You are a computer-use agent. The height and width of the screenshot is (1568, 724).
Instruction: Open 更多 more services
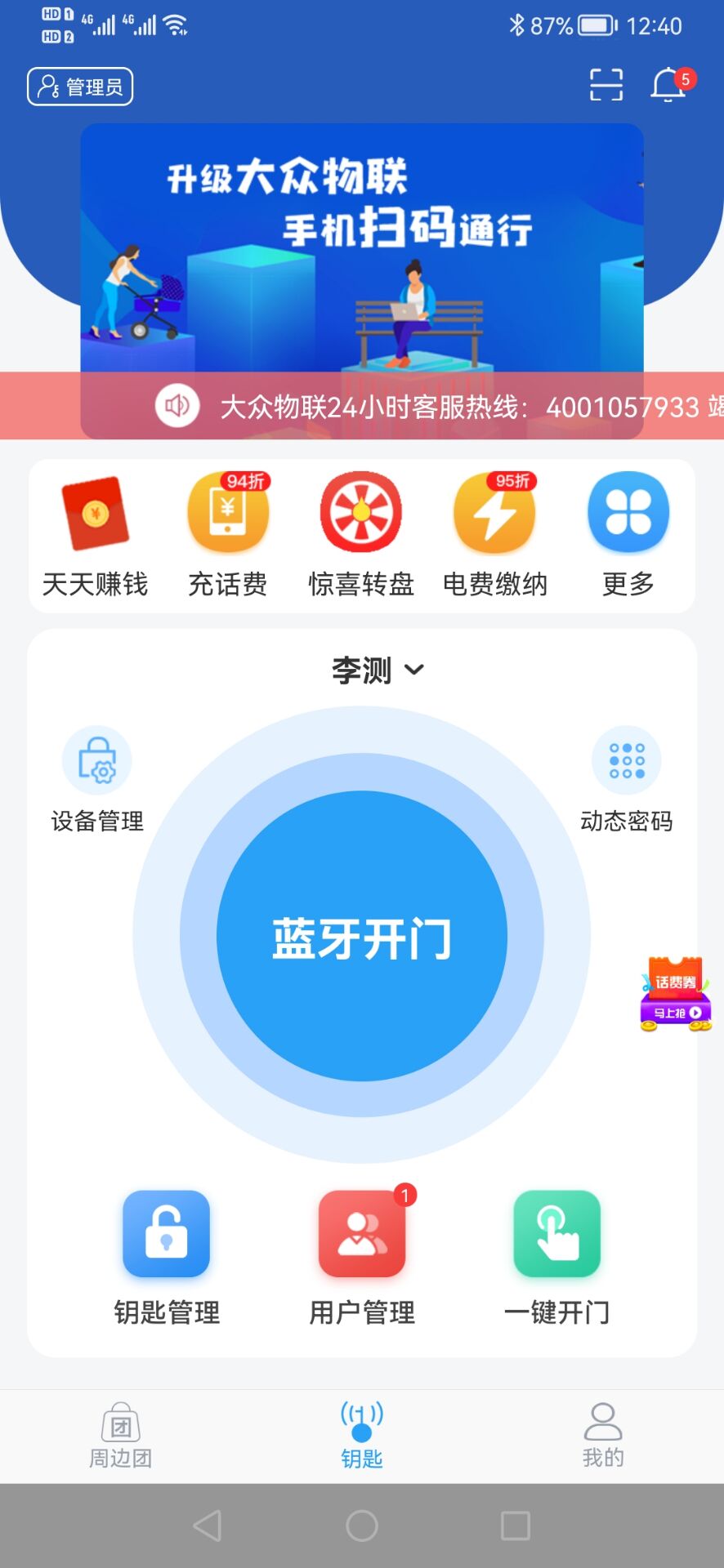point(627,513)
